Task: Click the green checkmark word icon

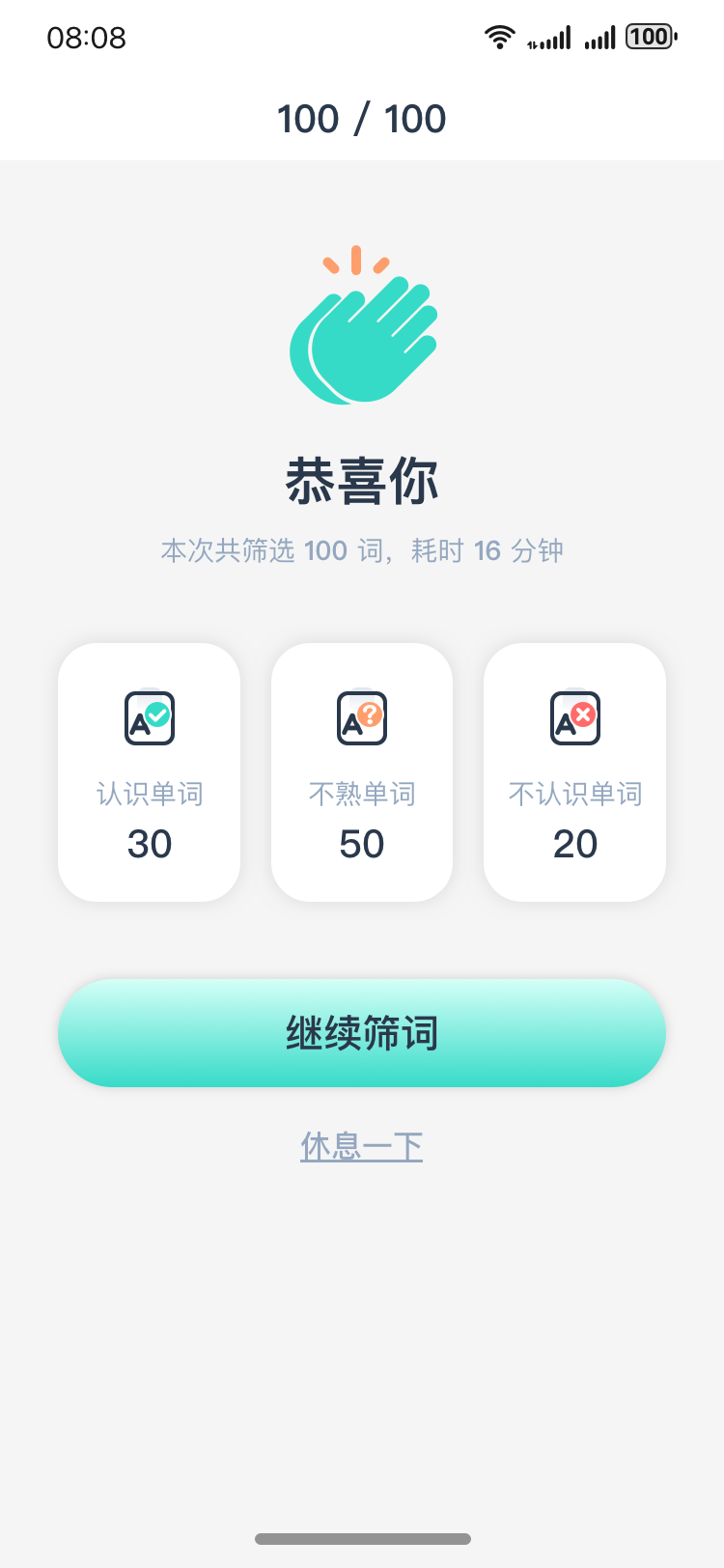Action: click(x=149, y=716)
